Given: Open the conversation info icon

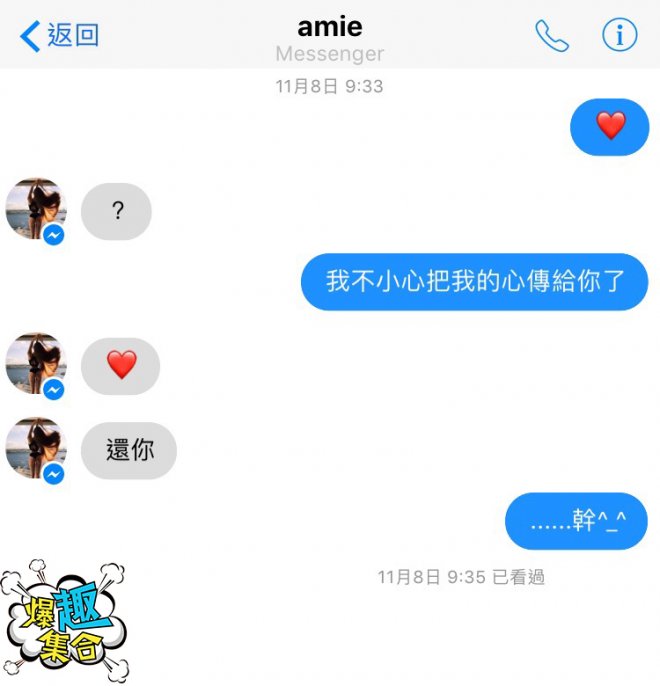Looking at the screenshot, I should (619, 36).
